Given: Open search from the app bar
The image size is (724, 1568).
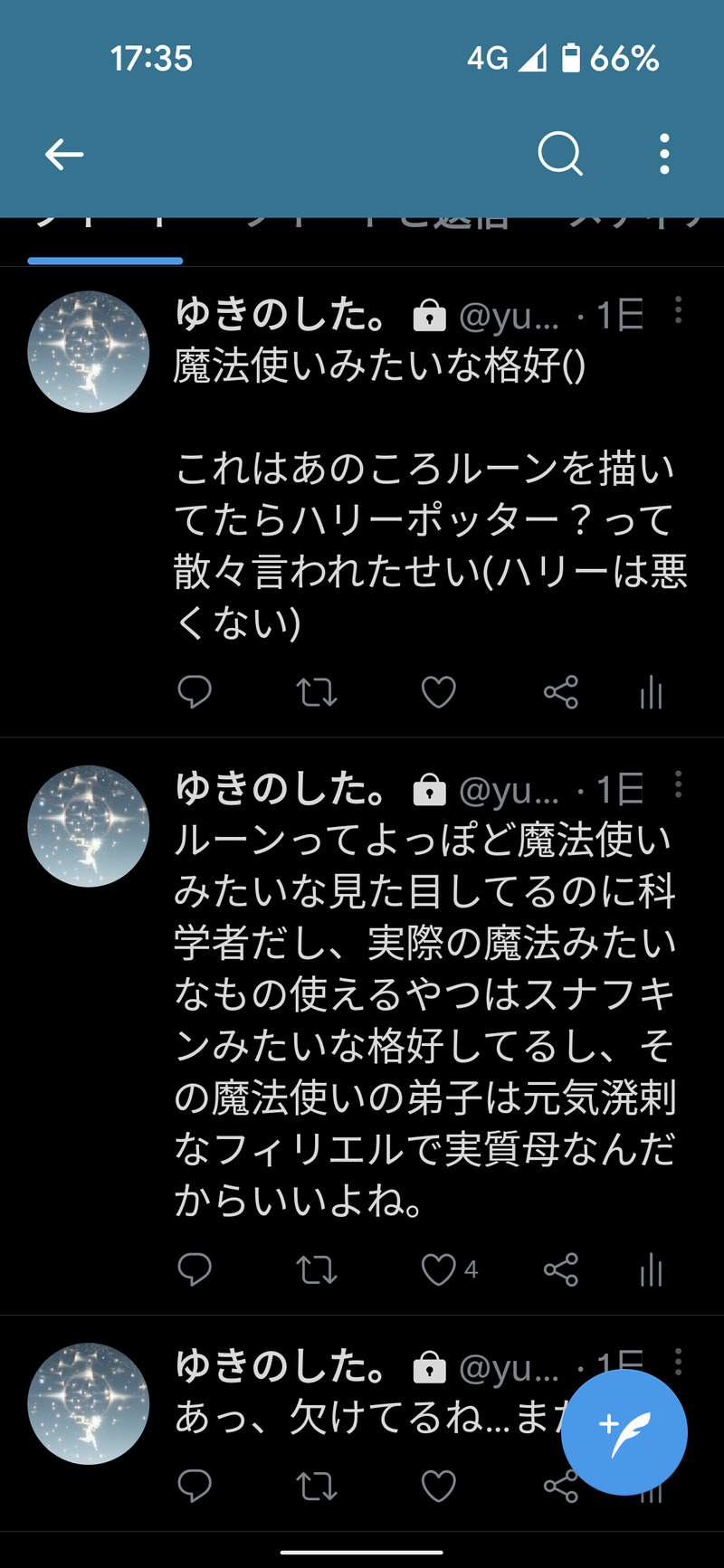Looking at the screenshot, I should tap(560, 154).
